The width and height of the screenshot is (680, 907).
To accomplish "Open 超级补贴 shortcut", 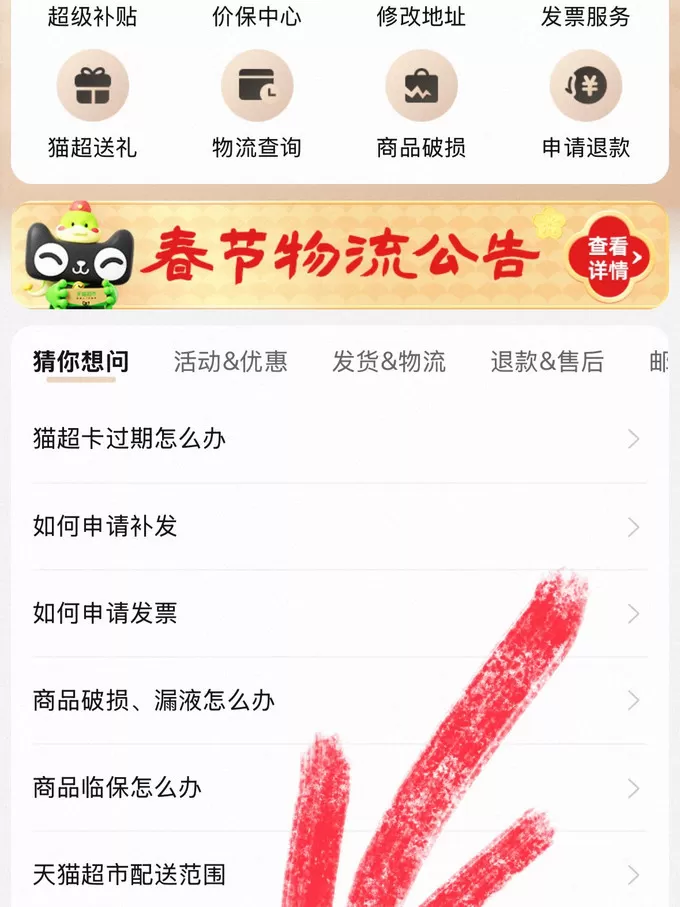I will point(92,17).
